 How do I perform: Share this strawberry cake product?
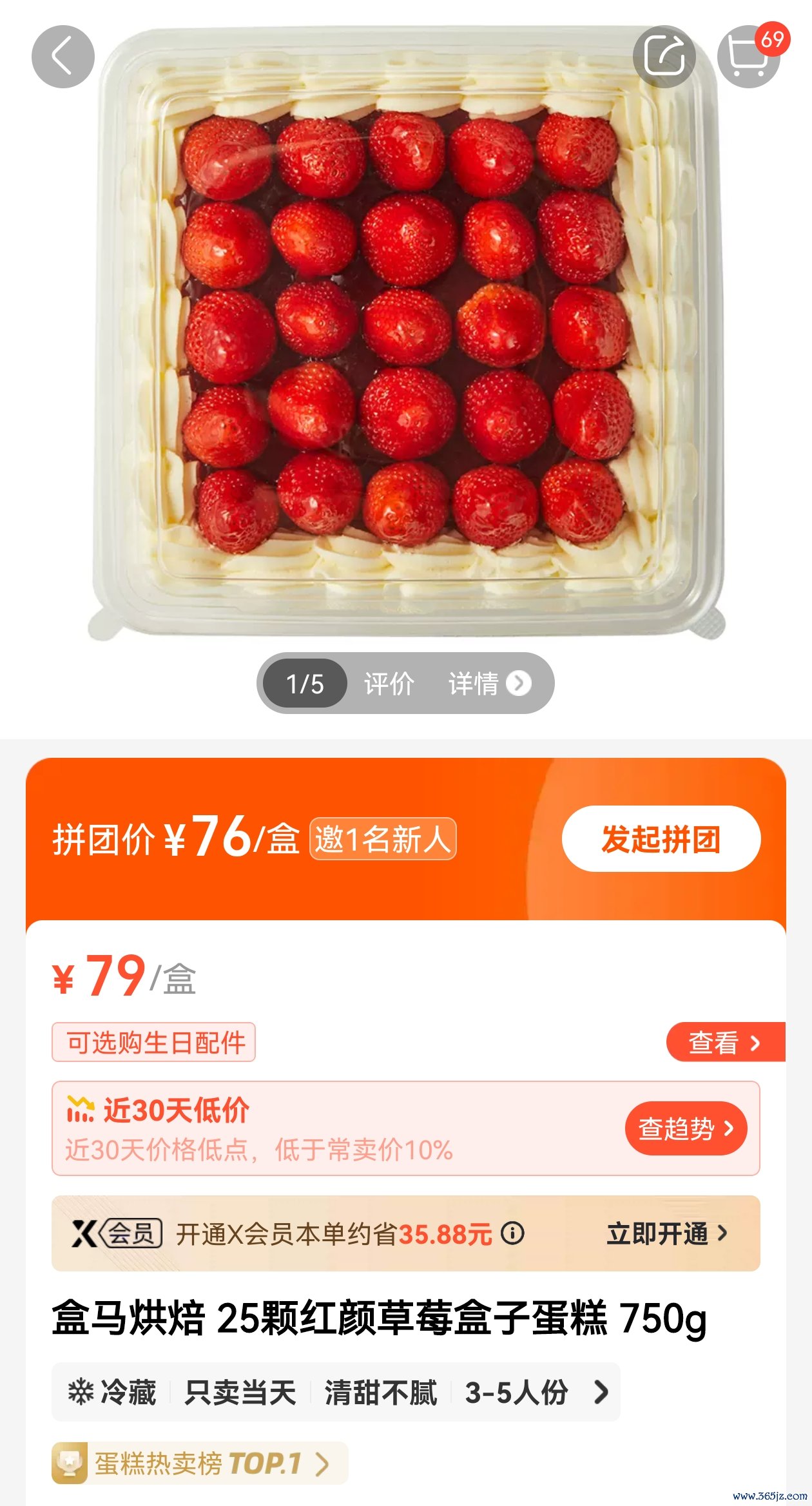[664, 57]
